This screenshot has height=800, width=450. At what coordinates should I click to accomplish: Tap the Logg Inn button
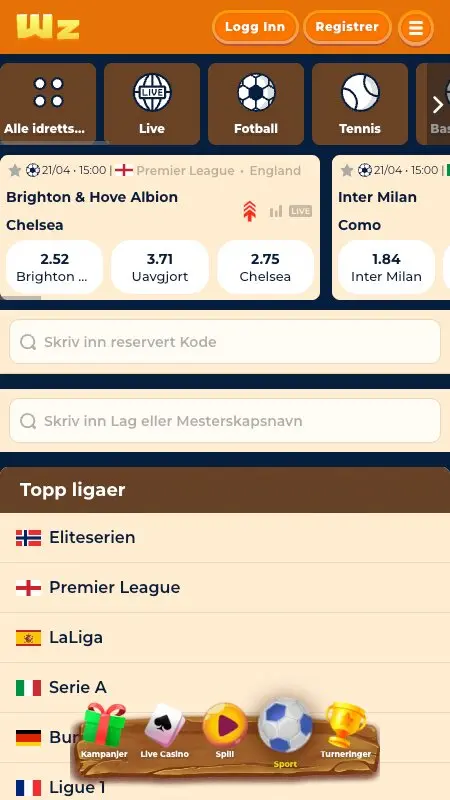[x=255, y=27]
